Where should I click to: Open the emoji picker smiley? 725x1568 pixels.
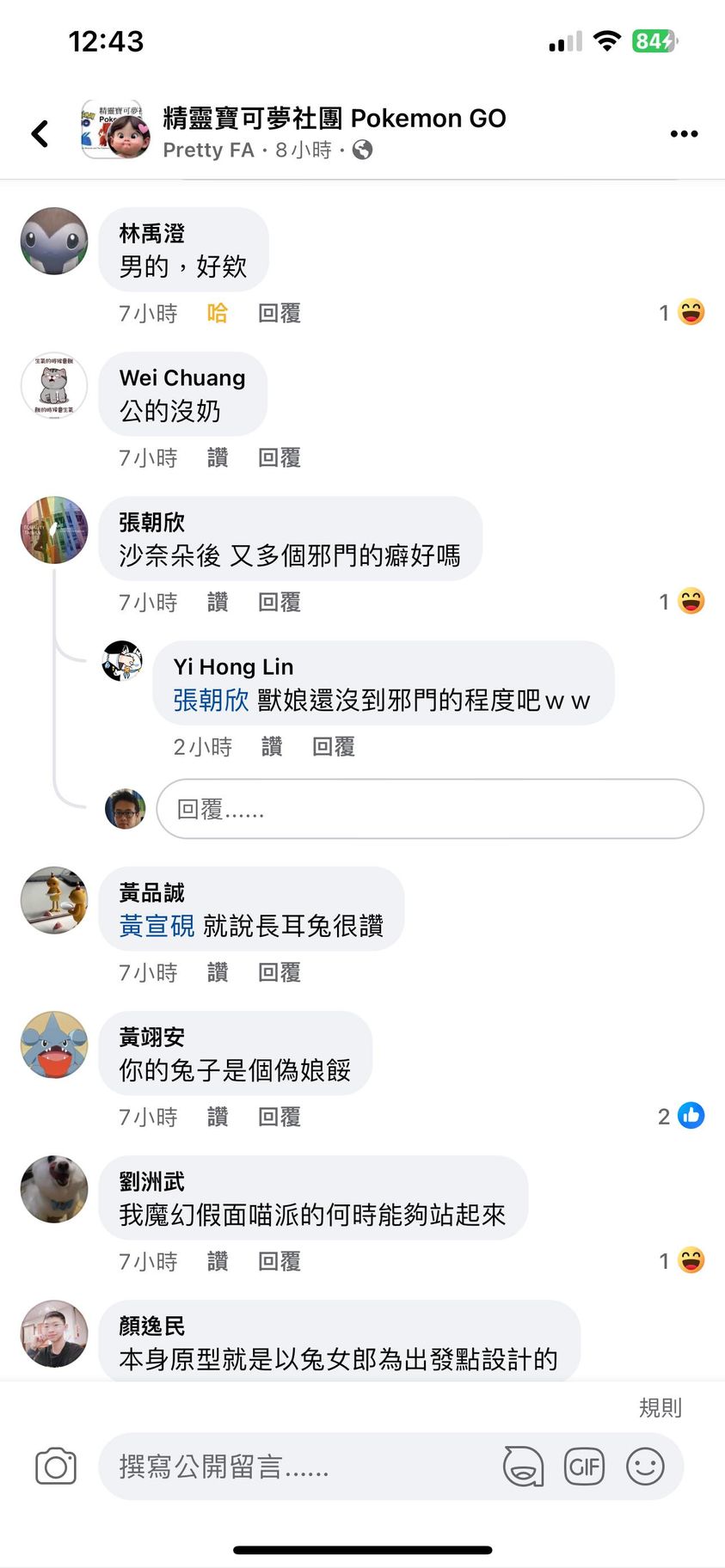click(645, 1467)
